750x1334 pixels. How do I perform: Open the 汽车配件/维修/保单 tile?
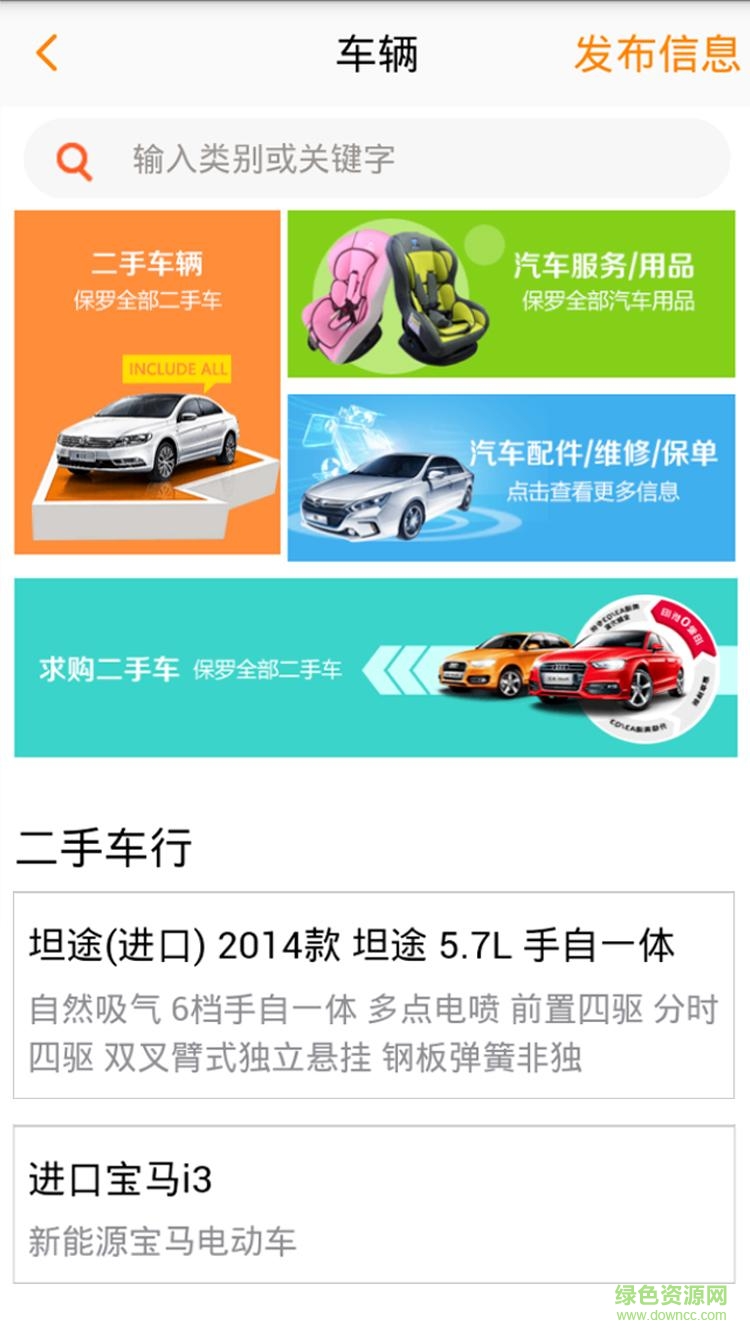[511, 477]
